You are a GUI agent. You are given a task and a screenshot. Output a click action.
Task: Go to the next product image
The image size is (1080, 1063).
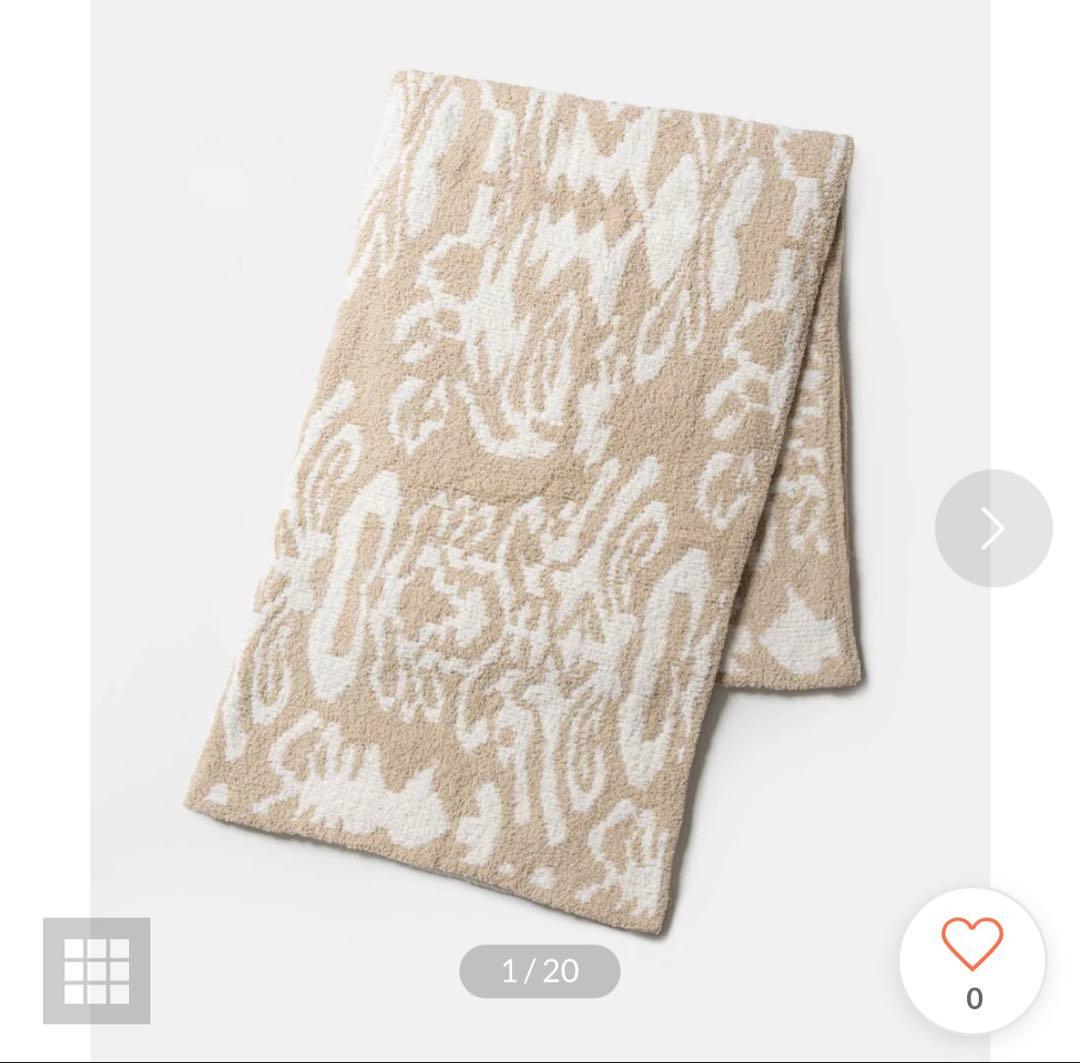coord(993,528)
